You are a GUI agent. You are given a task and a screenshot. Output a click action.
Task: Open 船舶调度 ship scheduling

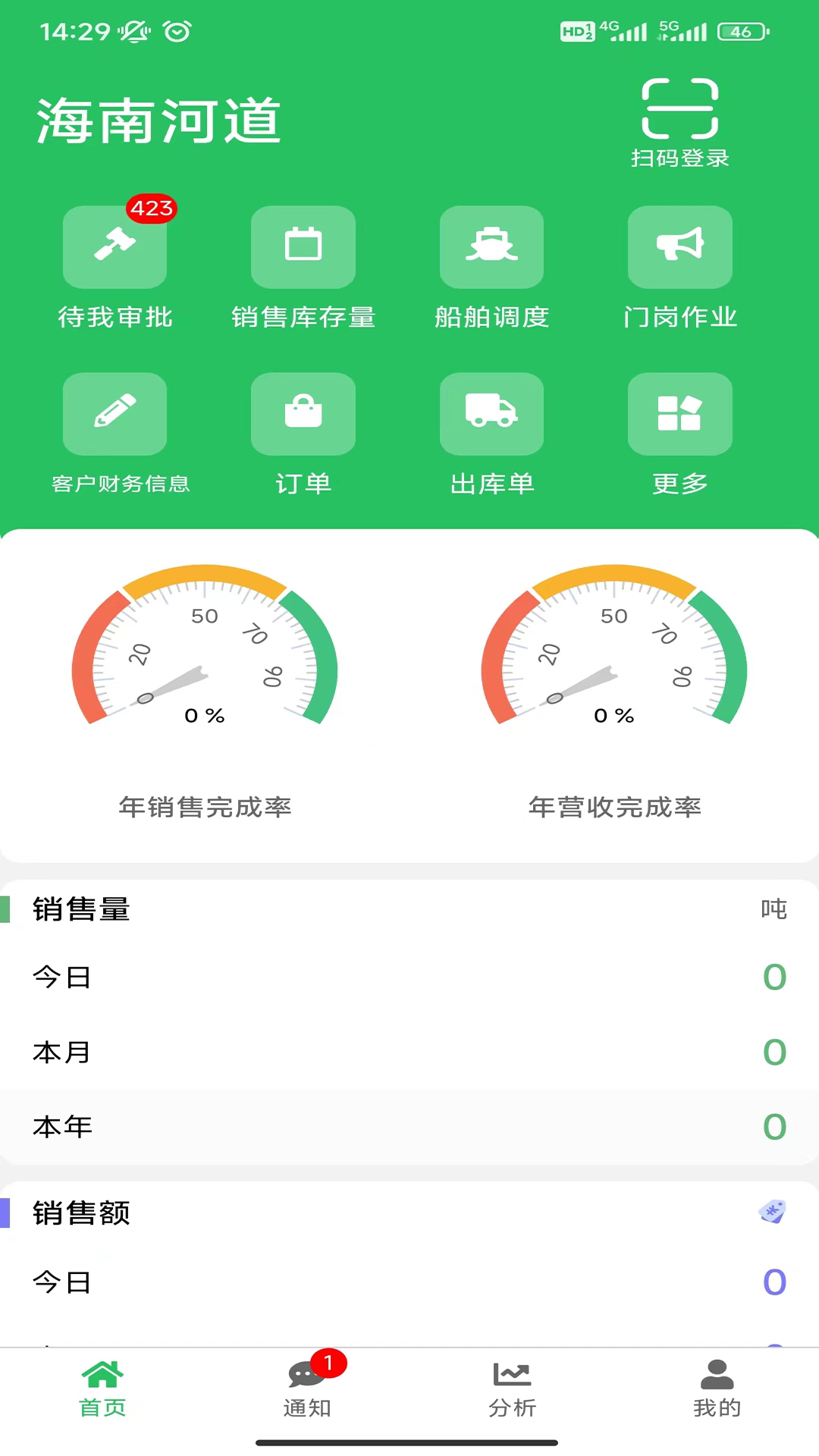click(x=491, y=248)
